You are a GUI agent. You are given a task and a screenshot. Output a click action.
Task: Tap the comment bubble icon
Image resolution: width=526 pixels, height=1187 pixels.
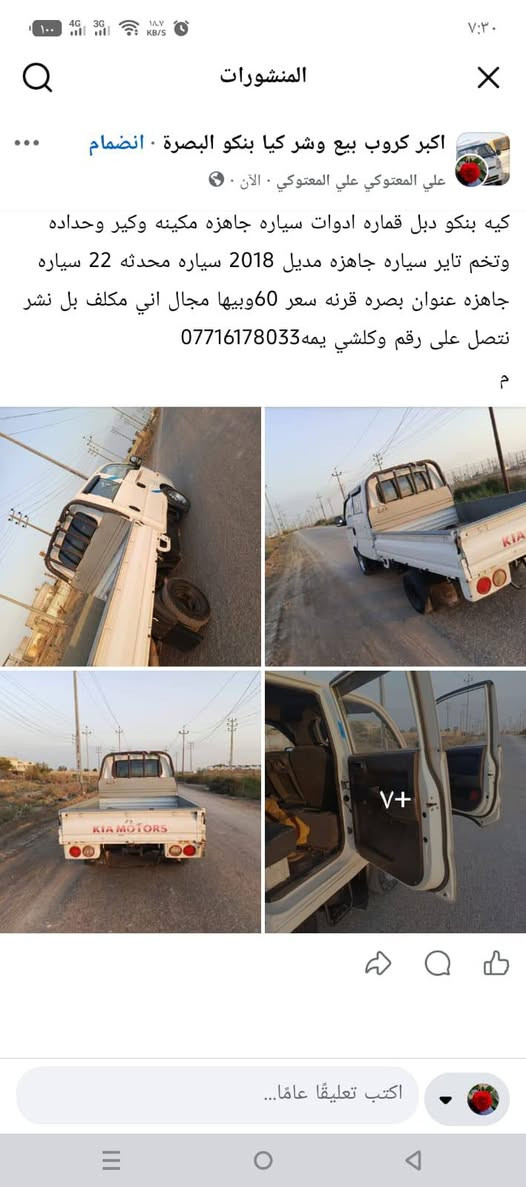(x=437, y=963)
